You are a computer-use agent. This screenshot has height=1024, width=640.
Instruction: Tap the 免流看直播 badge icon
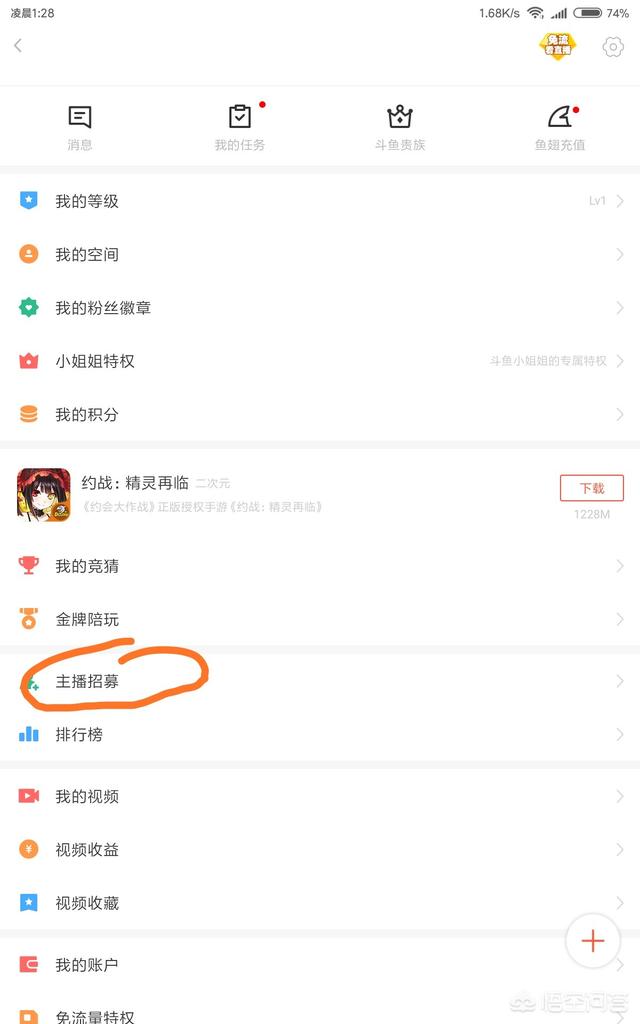click(x=557, y=46)
